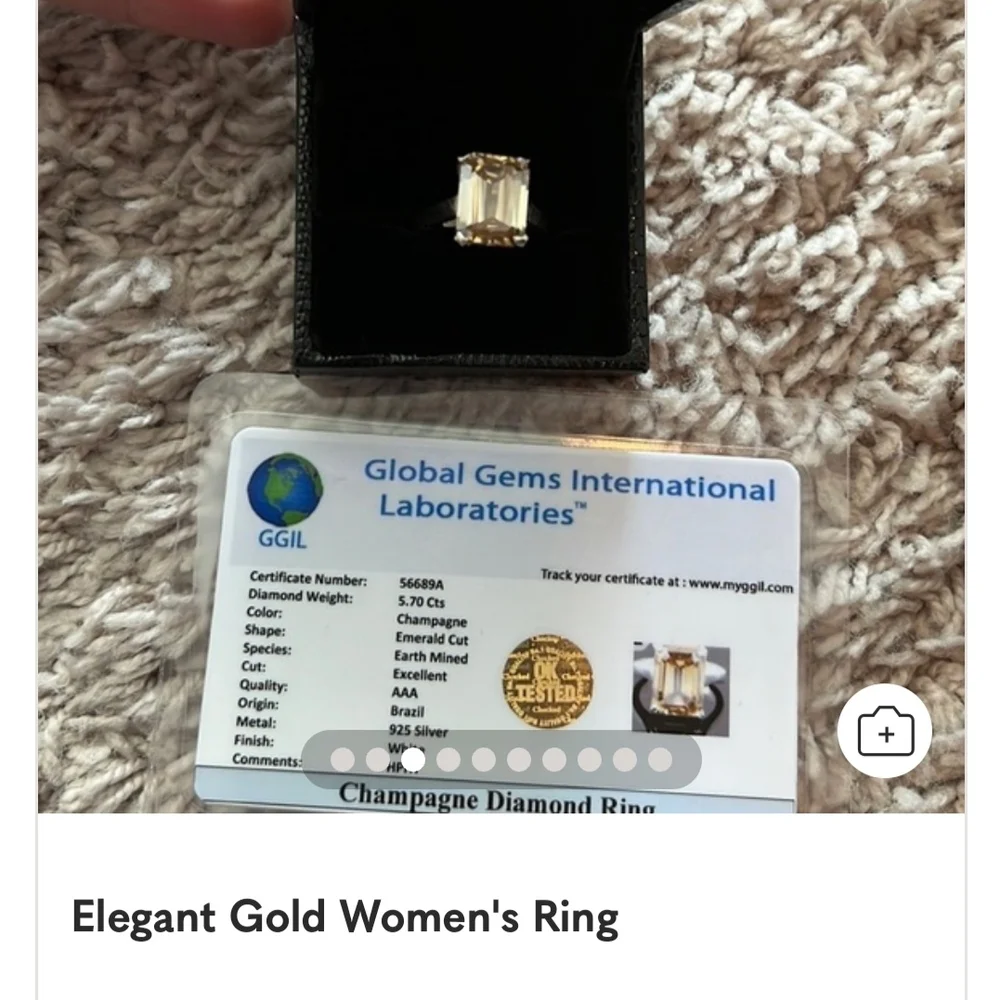Open the ring listing photo full screen
This screenshot has height=1000, width=1000.
500,300
